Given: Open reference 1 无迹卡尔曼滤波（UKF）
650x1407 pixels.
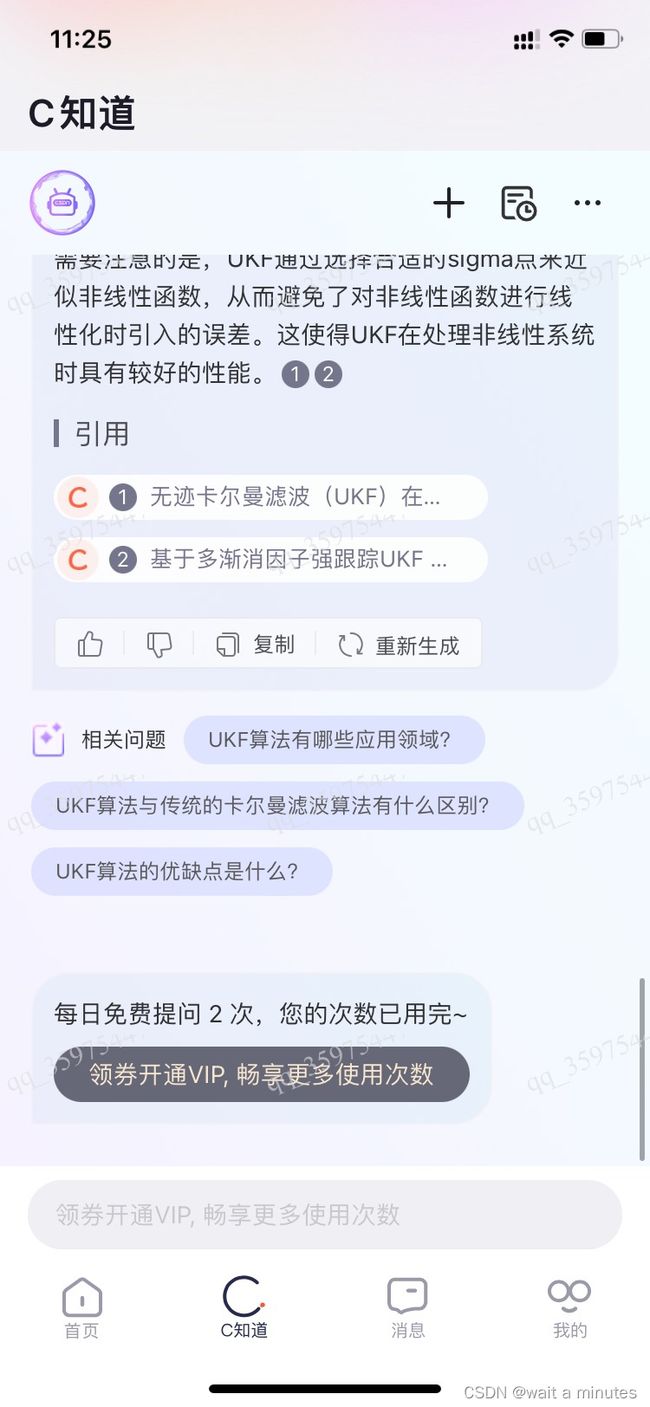Looking at the screenshot, I should point(271,497).
